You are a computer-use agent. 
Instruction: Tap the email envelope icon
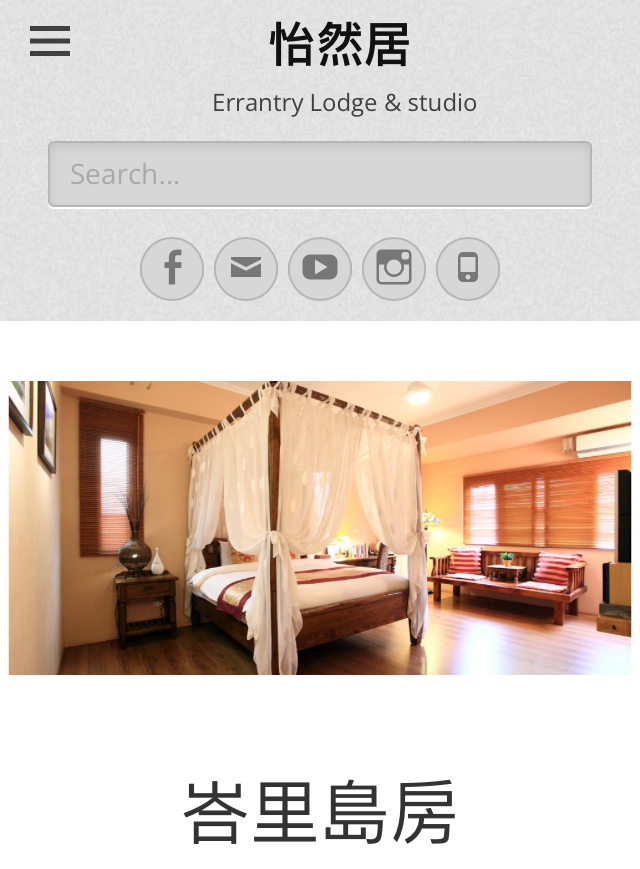click(246, 269)
